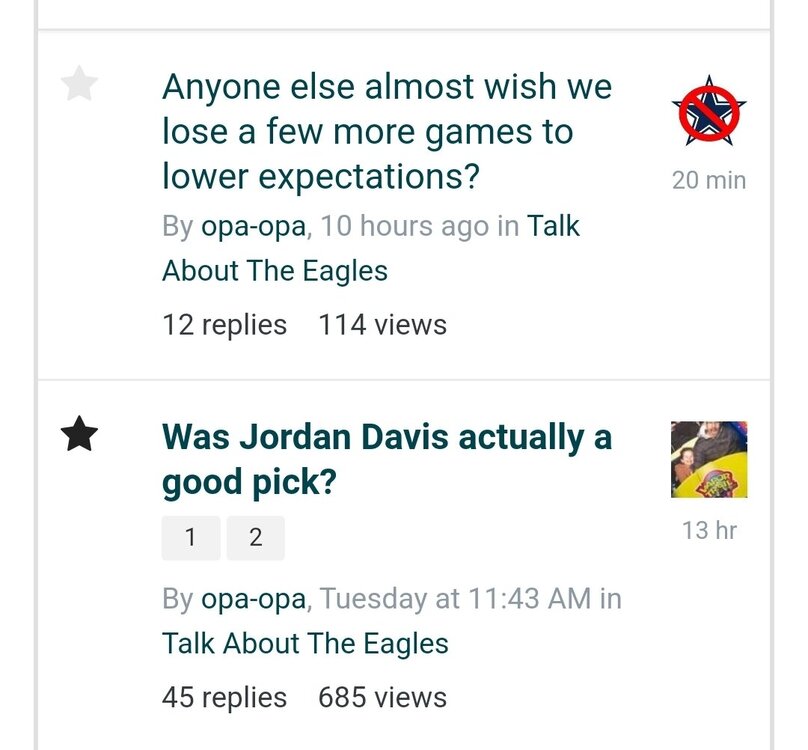Open Talk About The Eagles forum under Jordan Davis post
The height and width of the screenshot is (750, 808).
(305, 643)
